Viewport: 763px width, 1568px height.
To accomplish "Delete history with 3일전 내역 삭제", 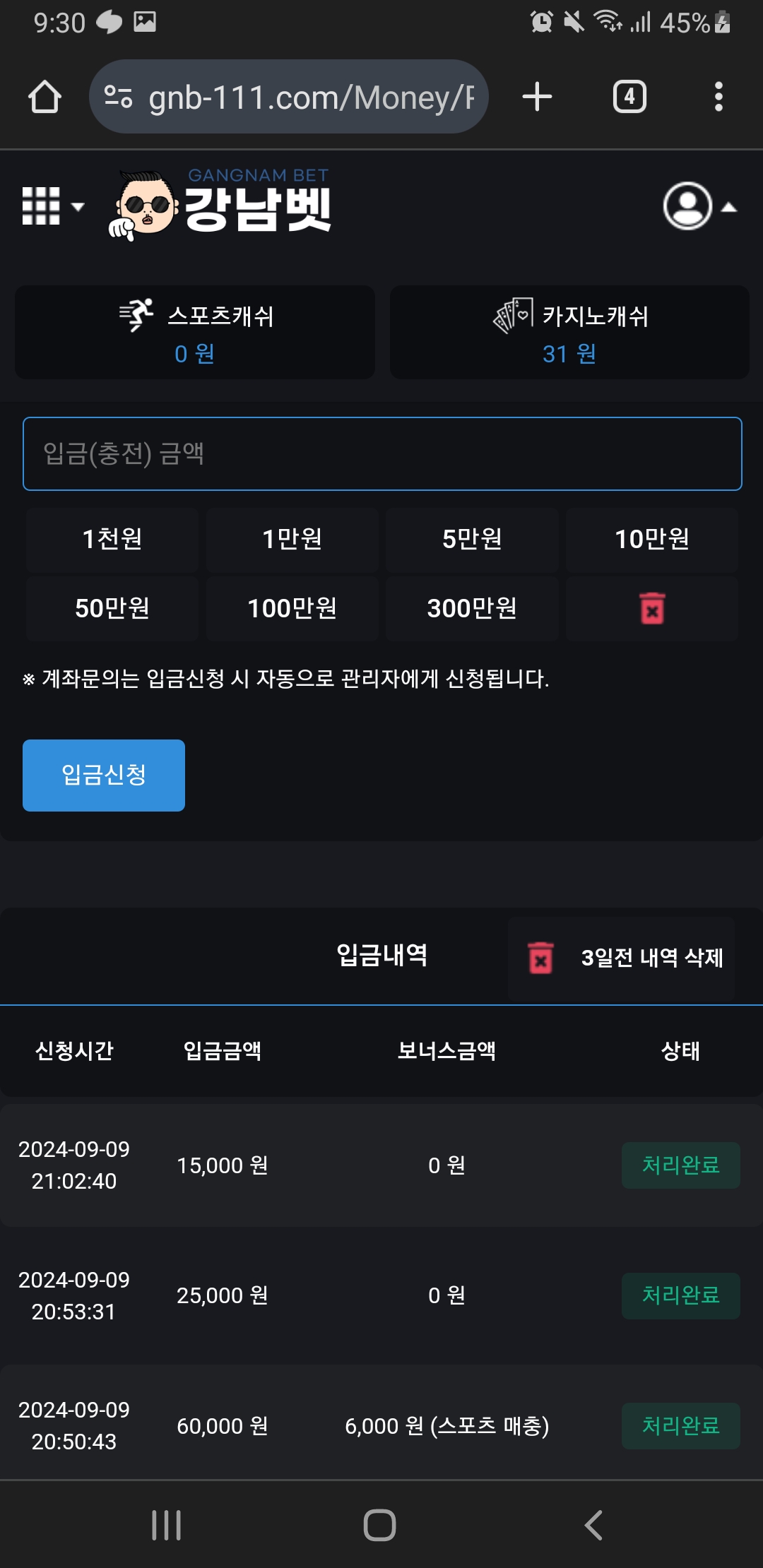I will click(x=622, y=958).
